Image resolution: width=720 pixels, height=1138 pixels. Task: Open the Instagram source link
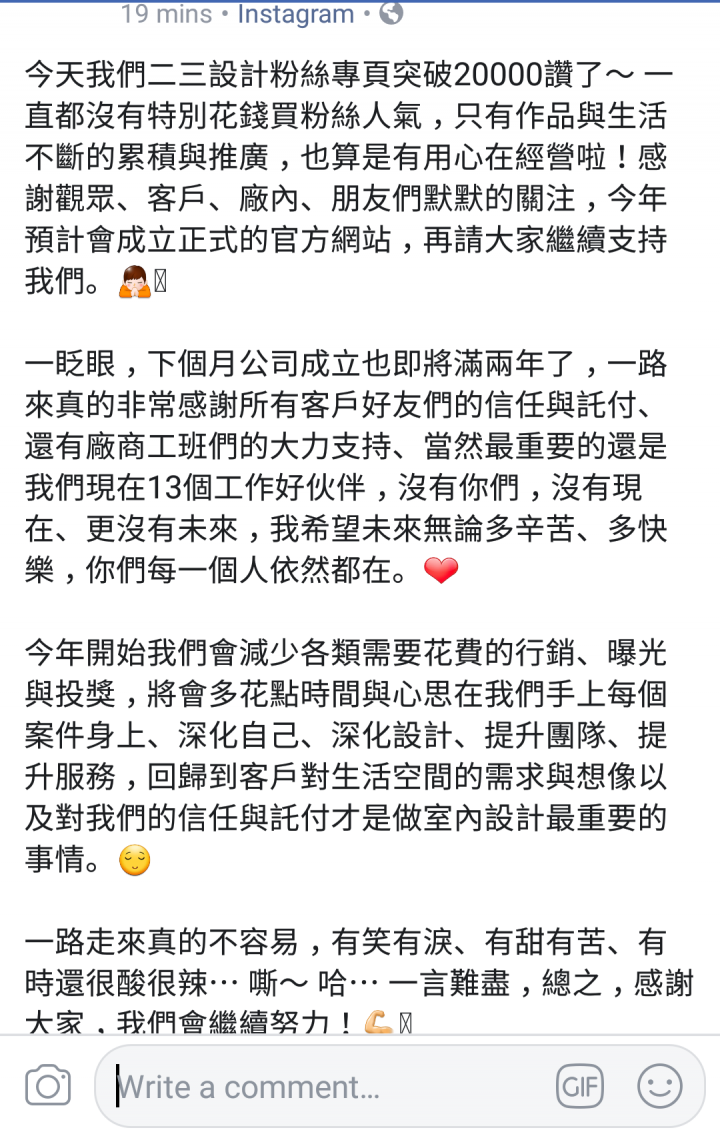click(295, 14)
